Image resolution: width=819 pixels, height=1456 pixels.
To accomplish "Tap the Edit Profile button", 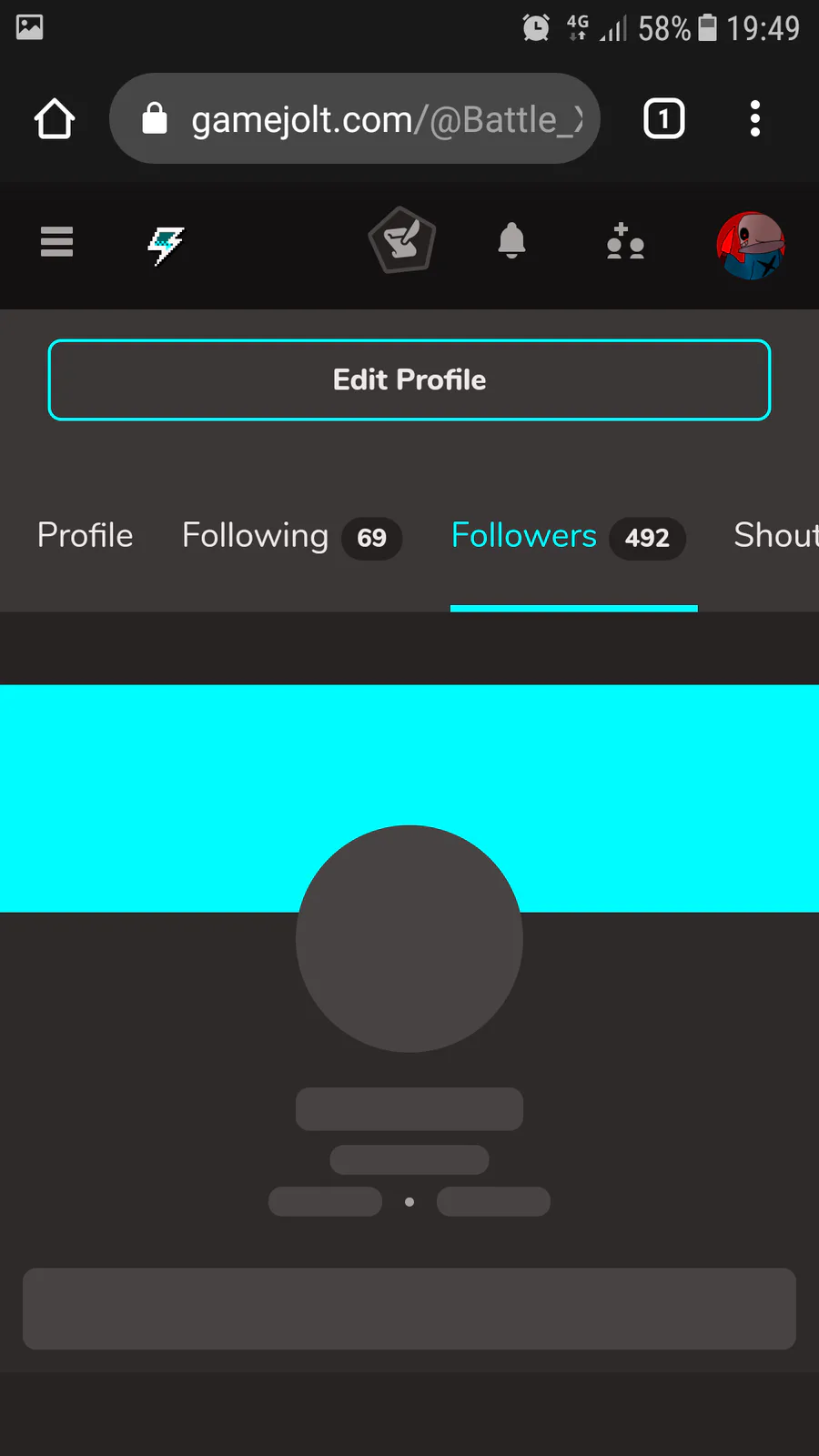I will pos(409,379).
